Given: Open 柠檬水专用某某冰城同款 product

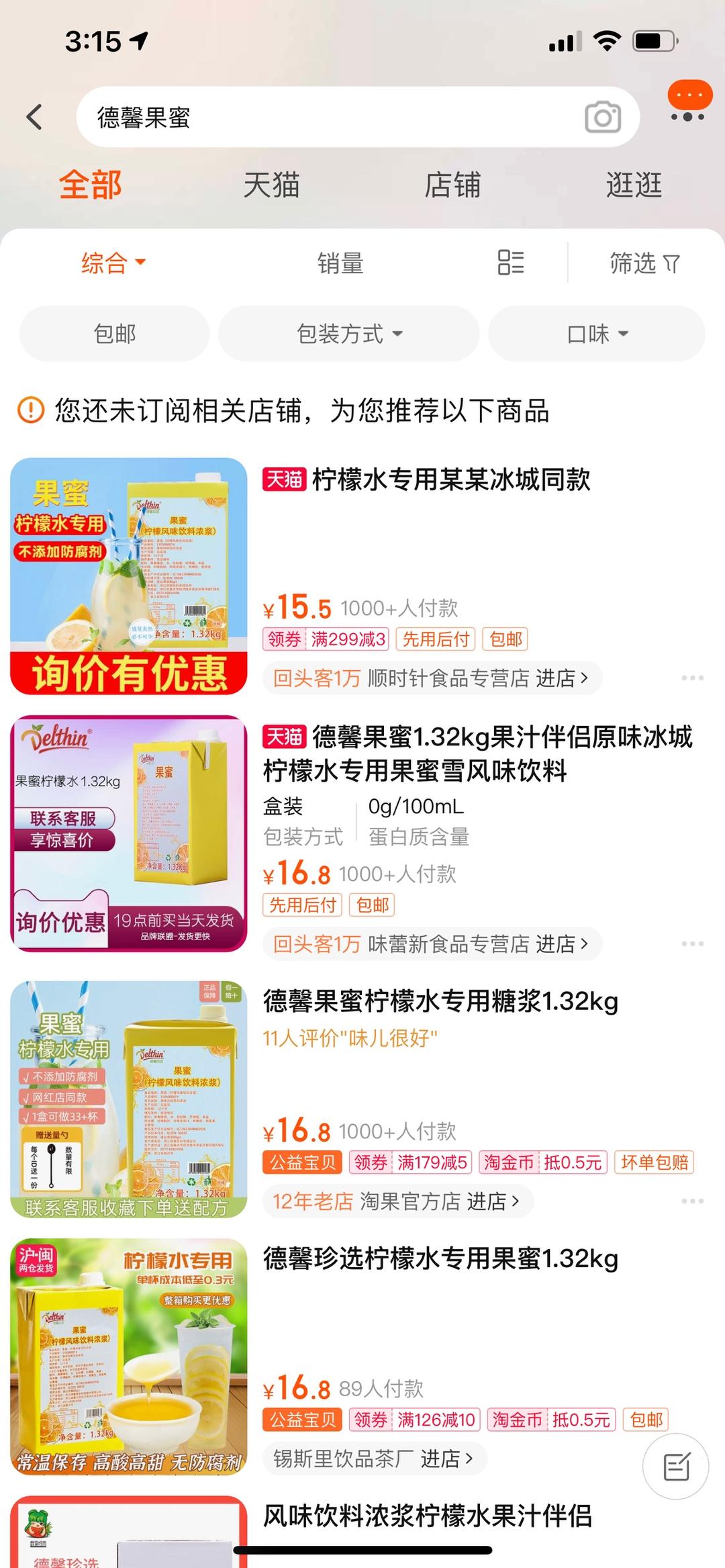Looking at the screenshot, I should point(451,480).
